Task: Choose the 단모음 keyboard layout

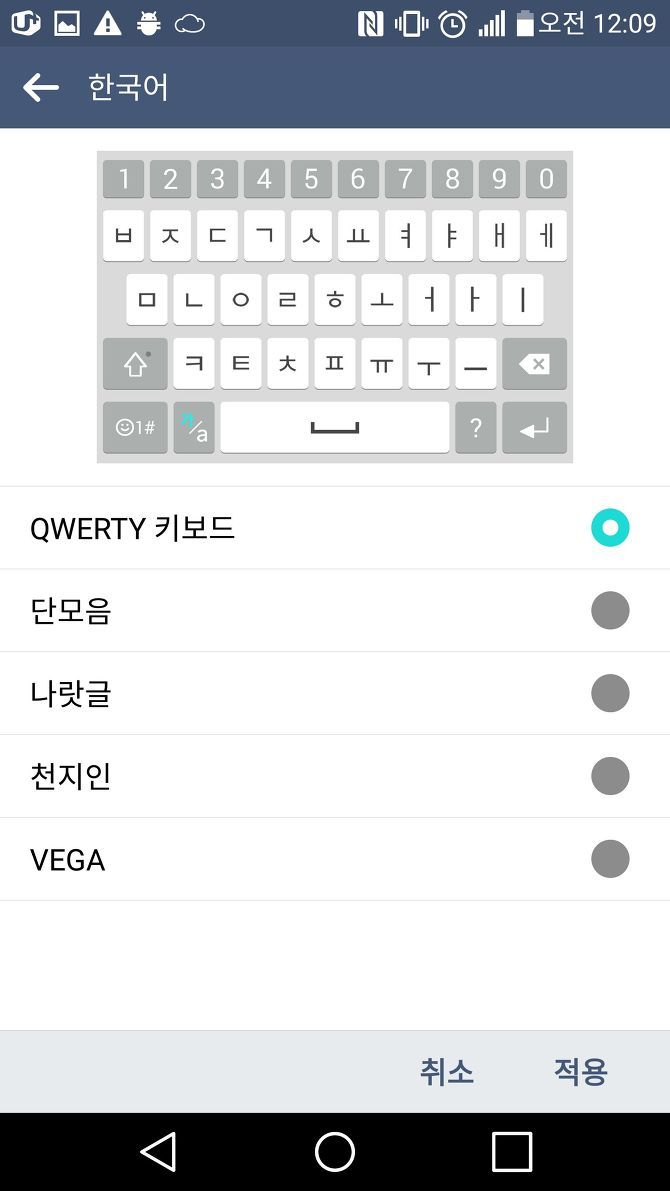Action: pyautogui.click(x=335, y=611)
